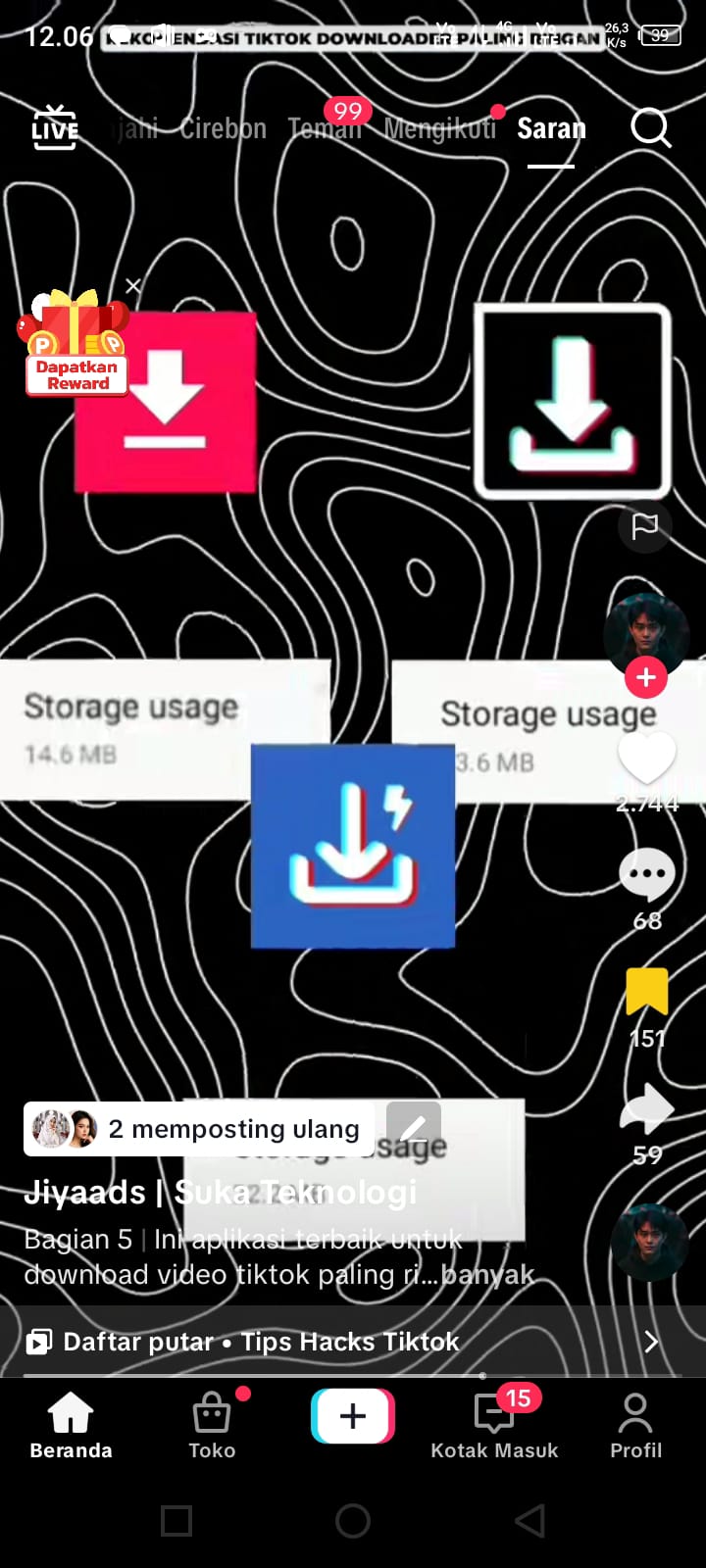The height and width of the screenshot is (1568, 706).
Task: Dismiss the Dapatkan Reward banner
Action: click(133, 285)
